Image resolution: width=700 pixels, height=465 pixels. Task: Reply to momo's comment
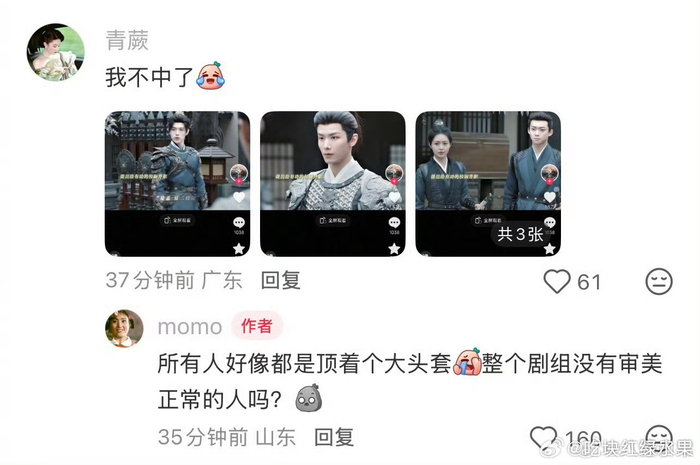334,437
